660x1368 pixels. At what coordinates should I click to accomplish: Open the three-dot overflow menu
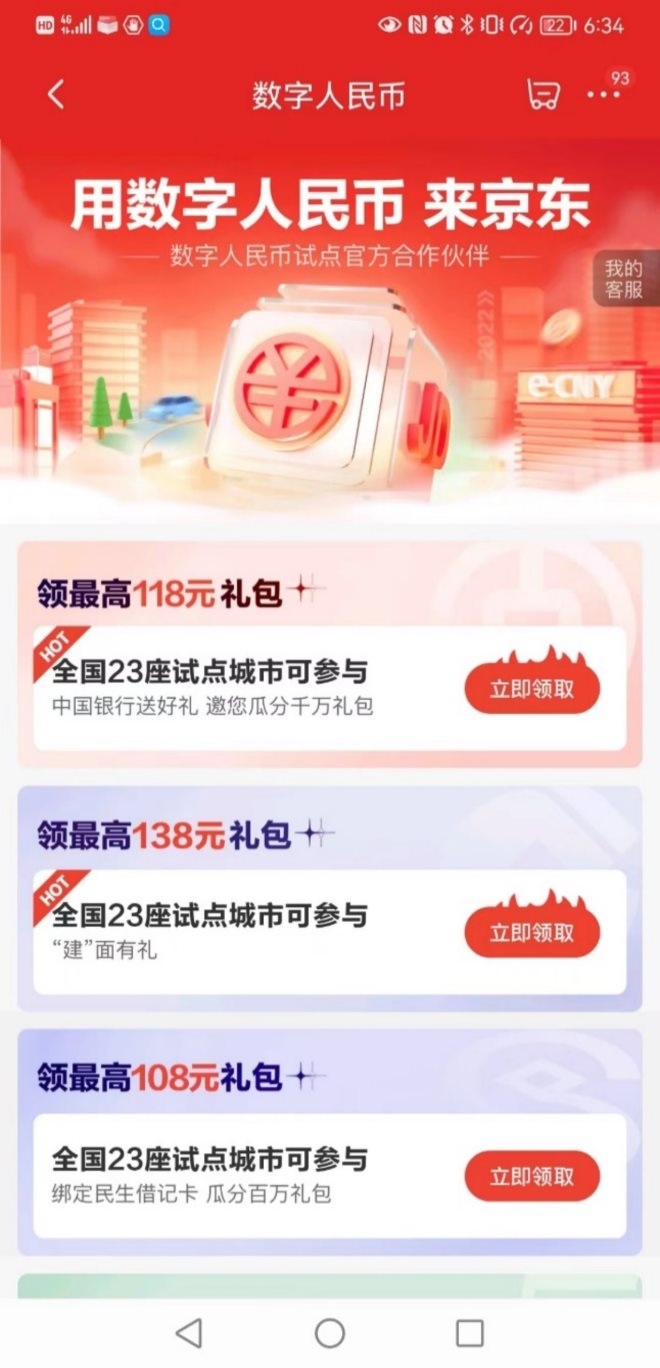pyautogui.click(x=603, y=95)
